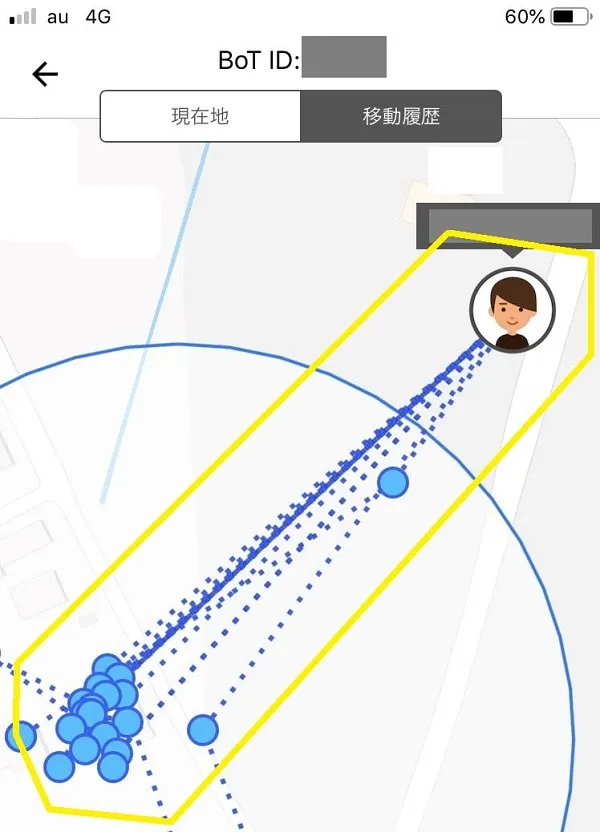Tap the child avatar map marker

[x=512, y=310]
